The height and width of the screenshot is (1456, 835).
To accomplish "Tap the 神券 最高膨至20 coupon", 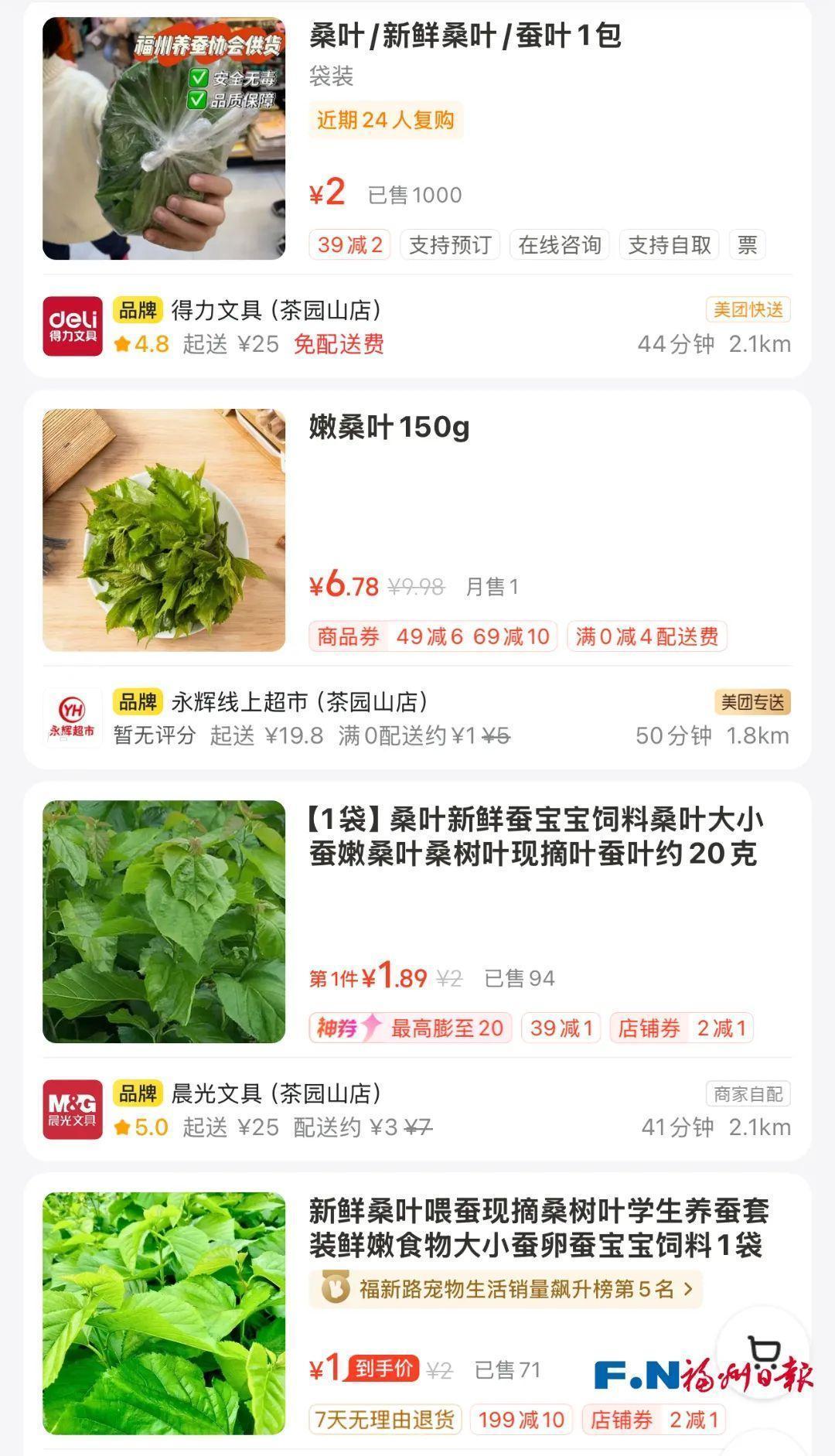I will [411, 1028].
